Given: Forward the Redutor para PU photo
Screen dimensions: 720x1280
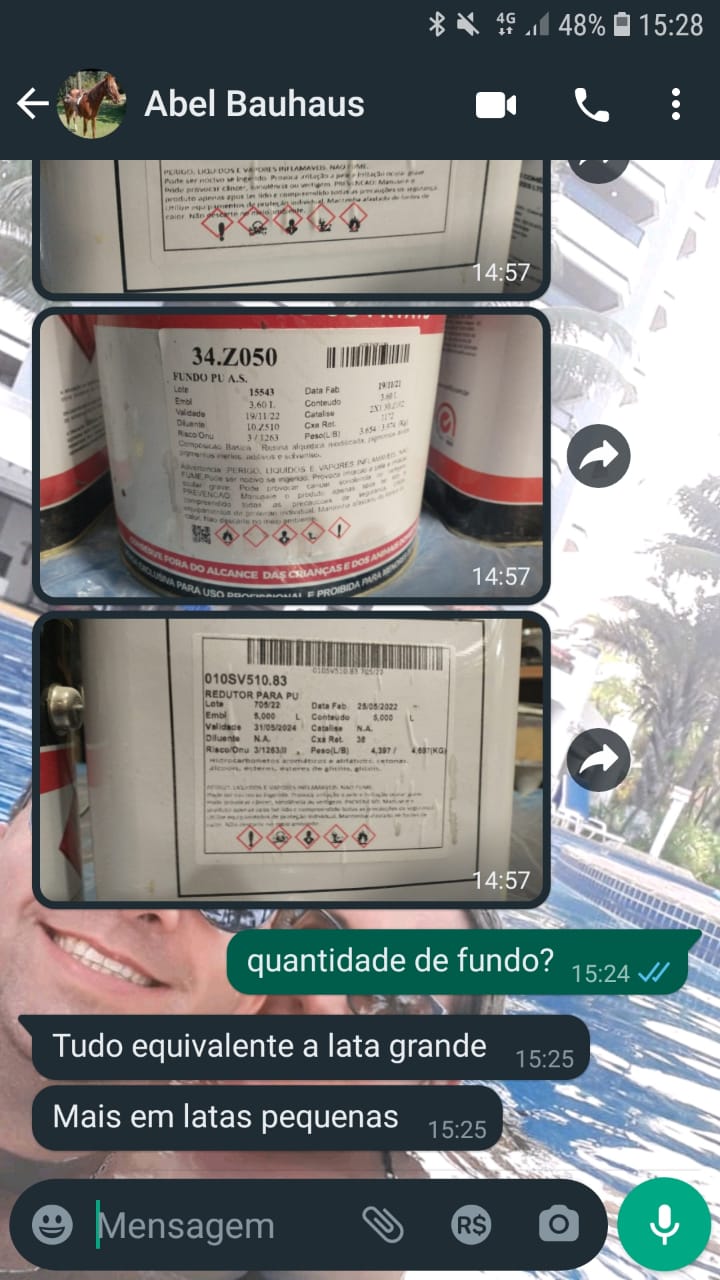Looking at the screenshot, I should pyautogui.click(x=598, y=761).
